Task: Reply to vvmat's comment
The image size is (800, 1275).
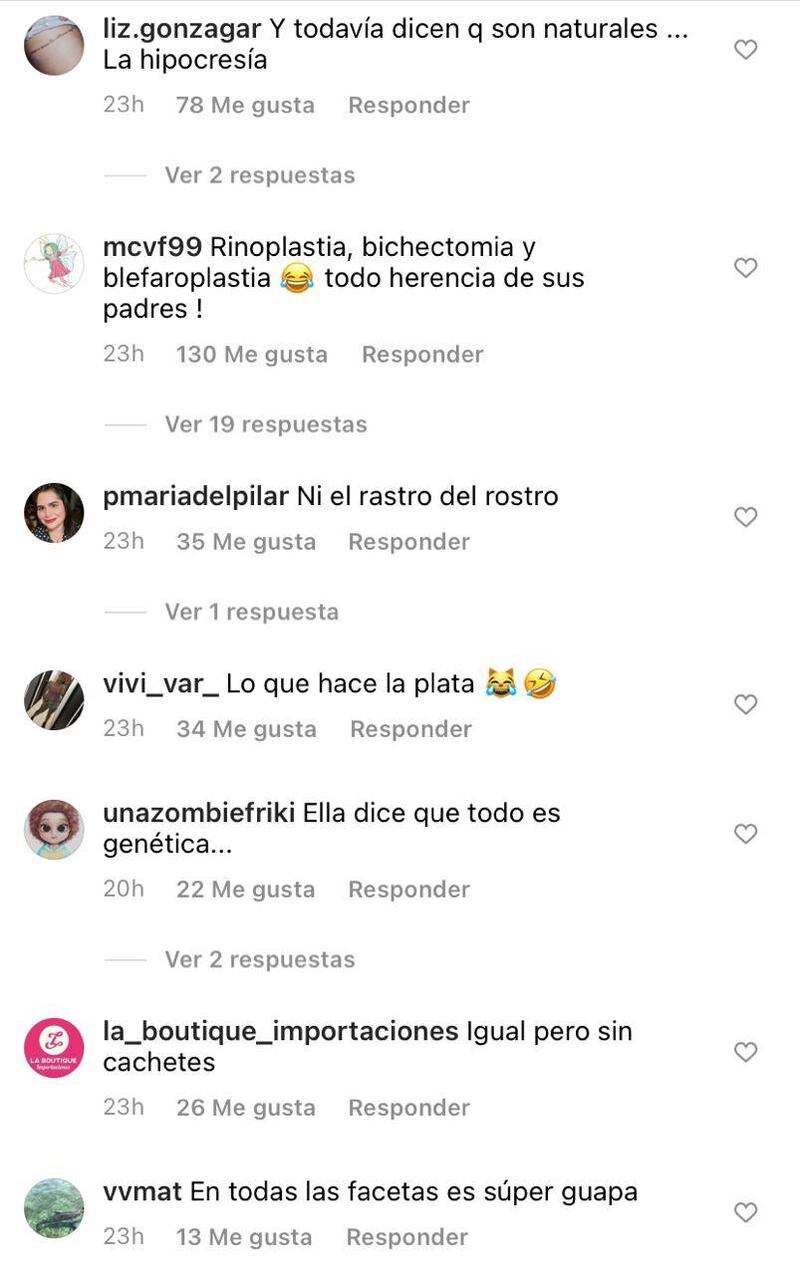Action: click(x=406, y=1237)
